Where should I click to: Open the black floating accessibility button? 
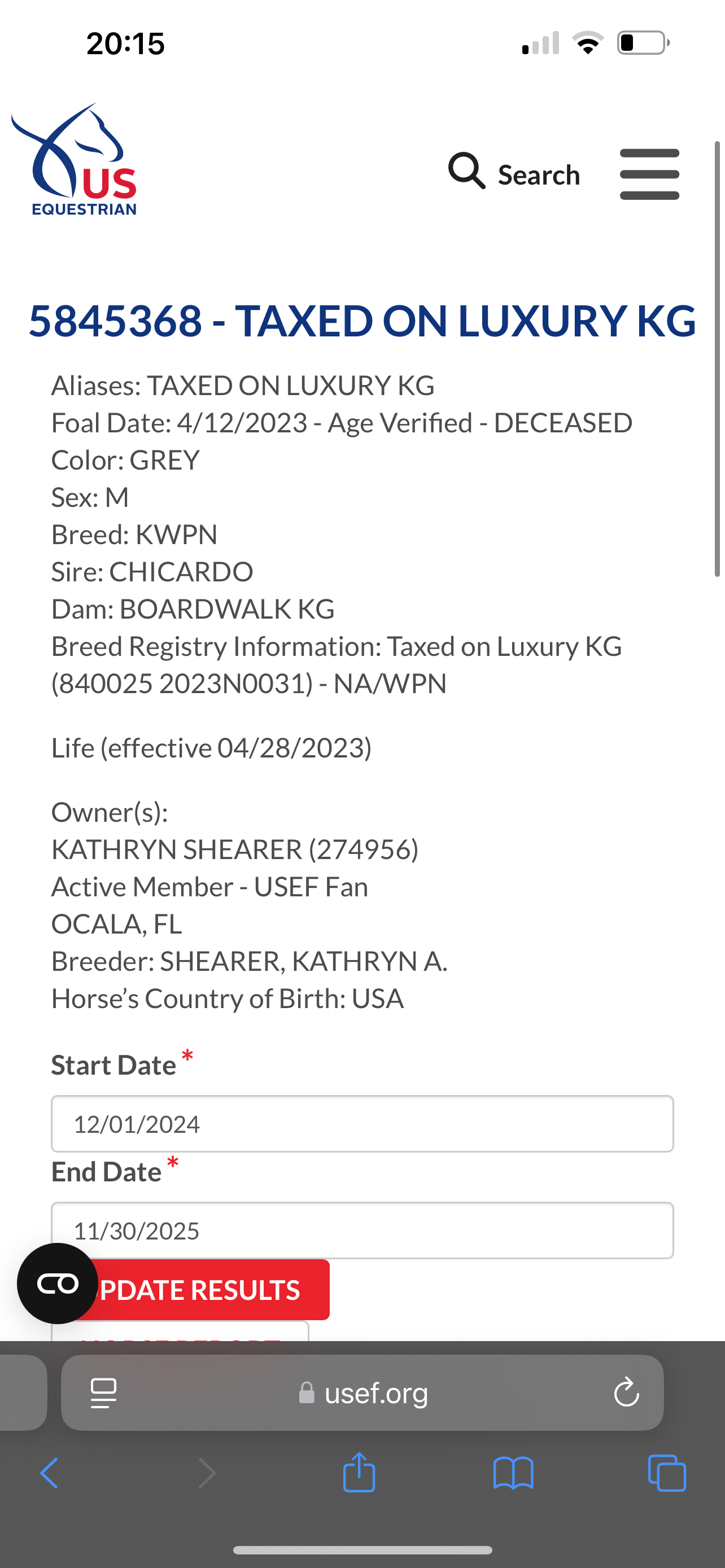pos(57,1283)
